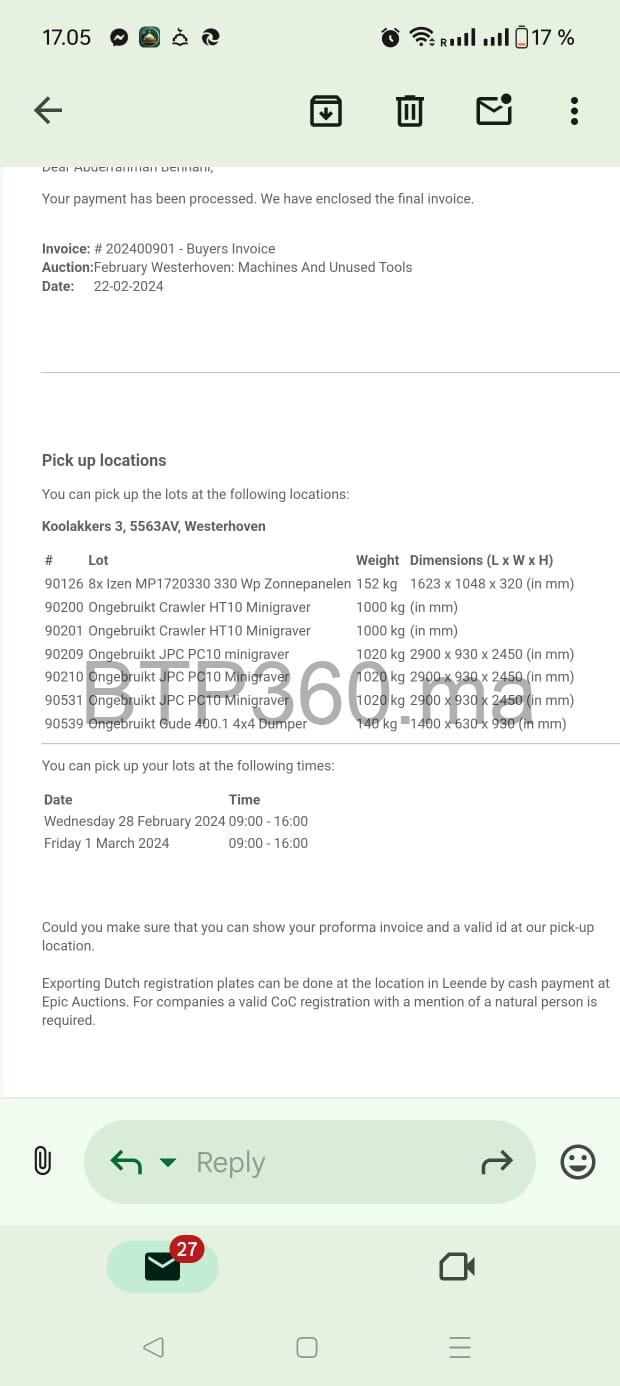This screenshot has height=1386, width=620.
Task: Tap the Reply text field
Action: tap(320, 1162)
